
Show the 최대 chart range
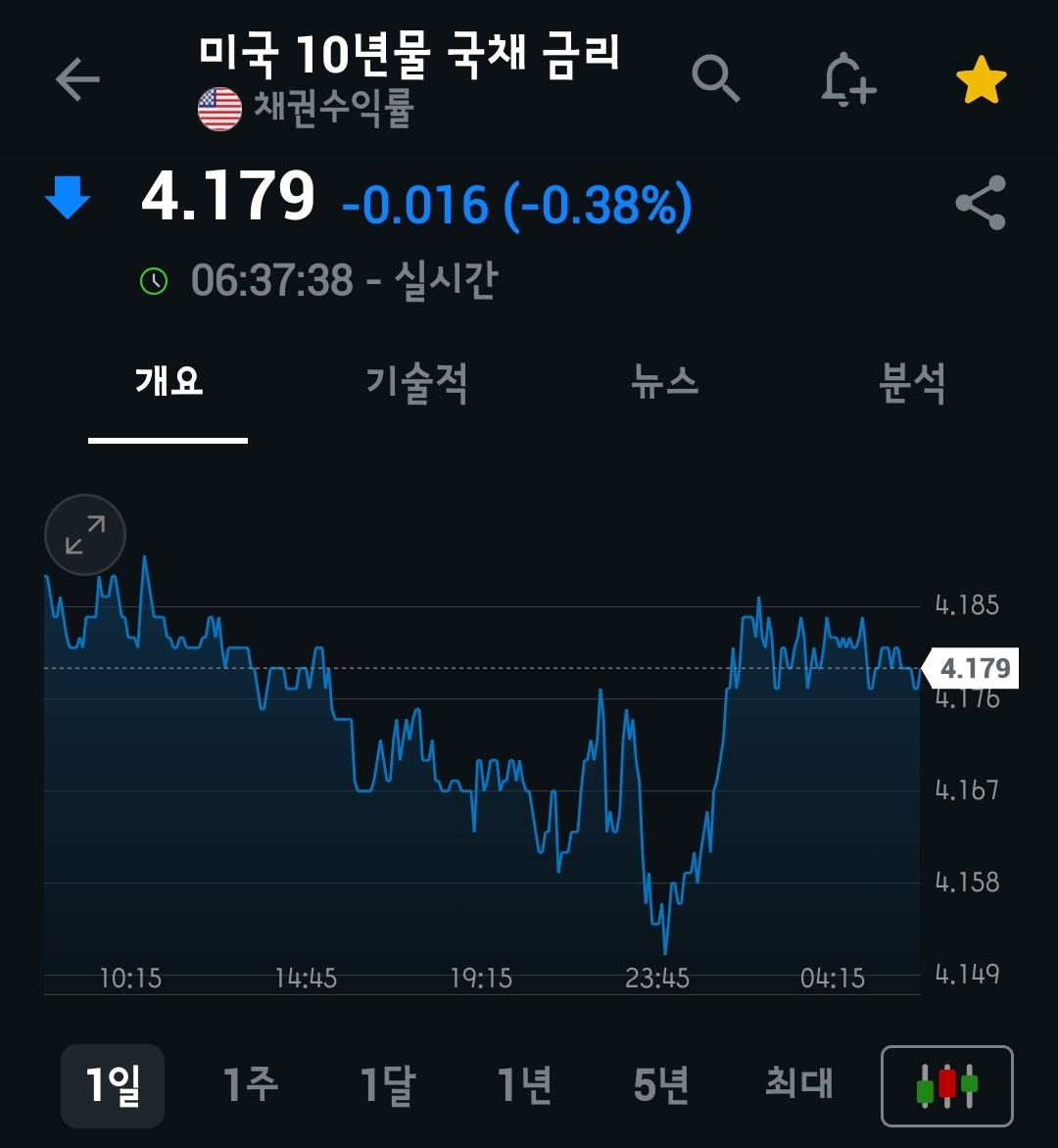click(x=799, y=1085)
